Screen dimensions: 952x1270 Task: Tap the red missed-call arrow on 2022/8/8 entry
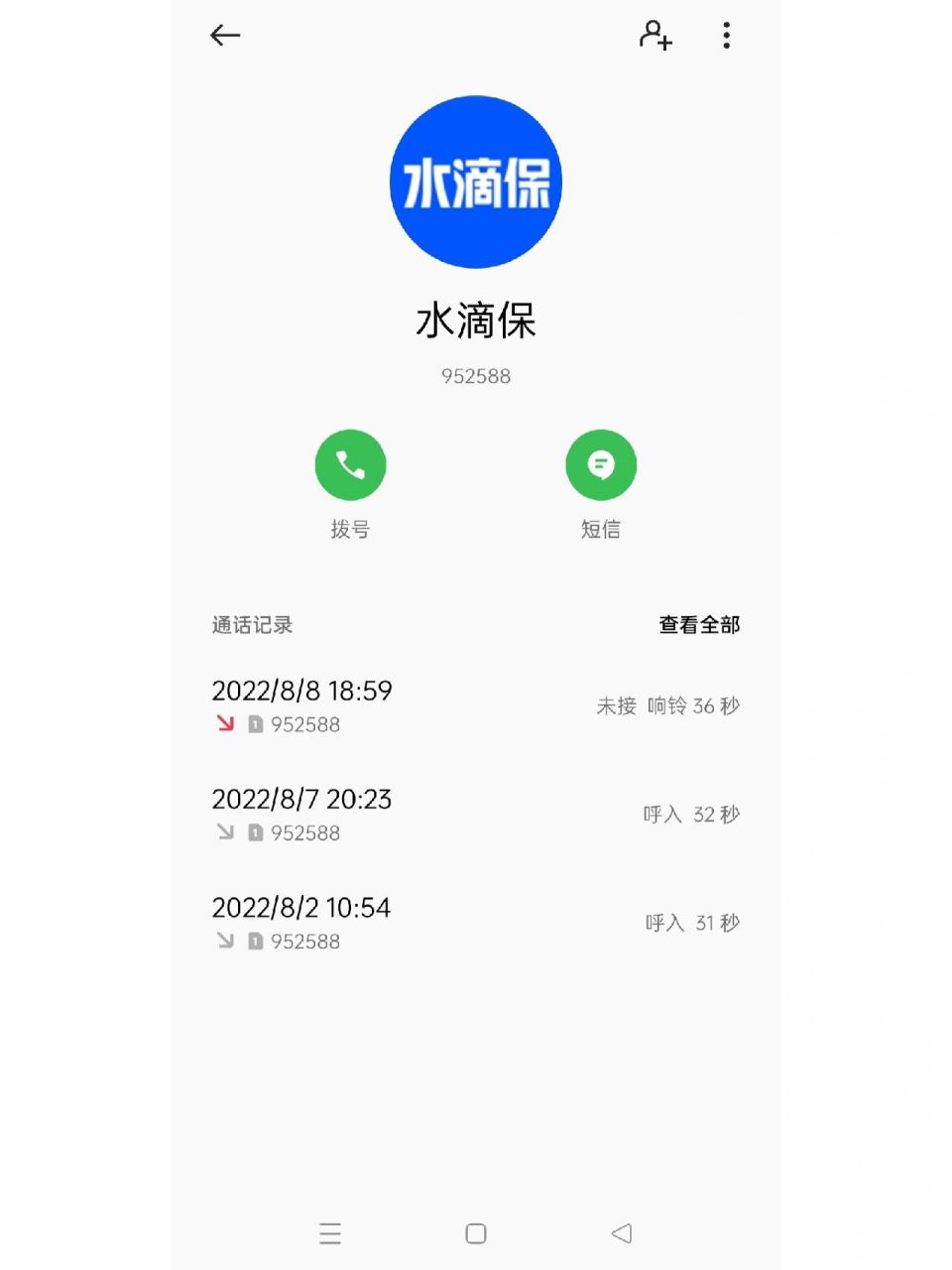point(224,724)
